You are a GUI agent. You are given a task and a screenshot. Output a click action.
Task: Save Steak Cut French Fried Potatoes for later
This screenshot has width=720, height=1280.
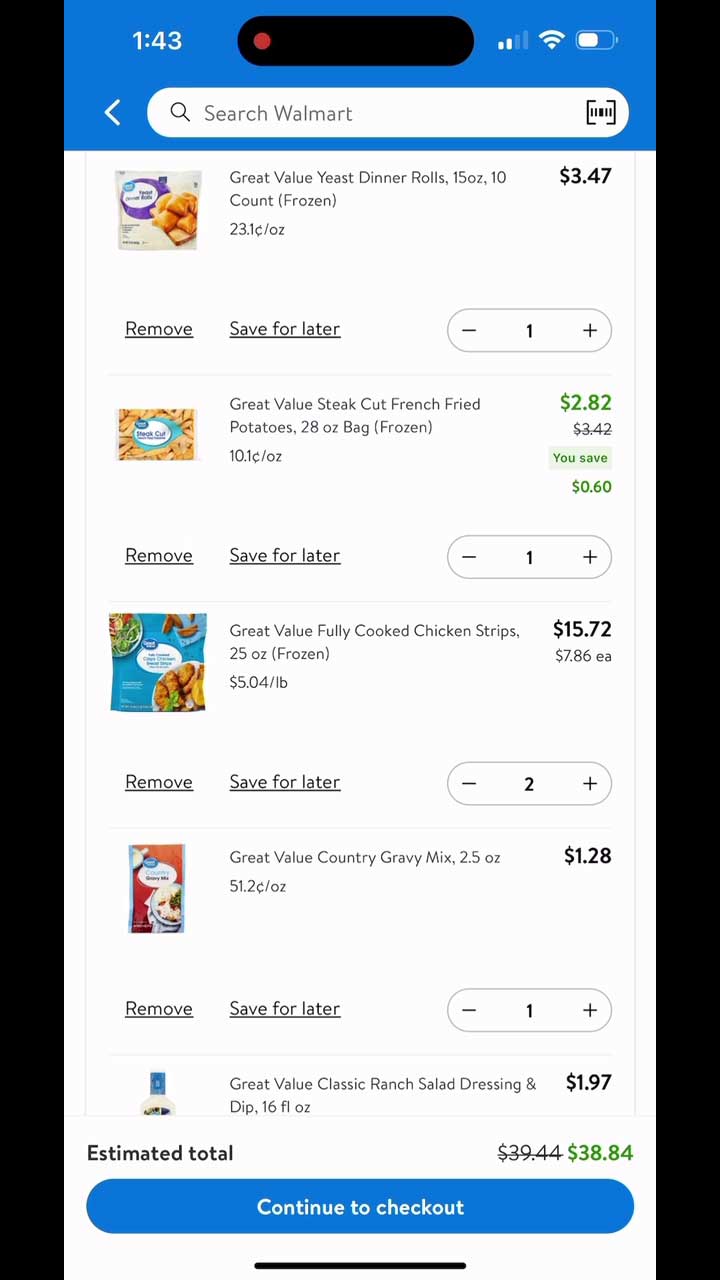(284, 556)
